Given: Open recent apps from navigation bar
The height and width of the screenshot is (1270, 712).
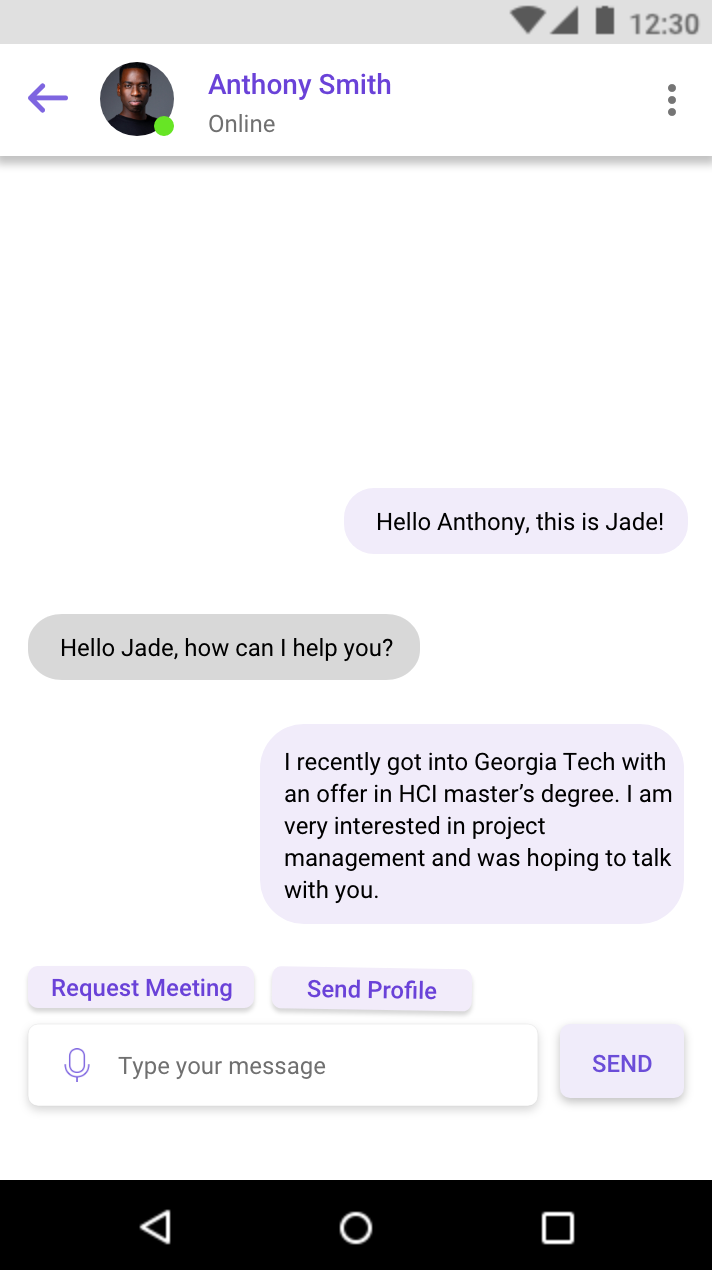Looking at the screenshot, I should click(x=557, y=1227).
